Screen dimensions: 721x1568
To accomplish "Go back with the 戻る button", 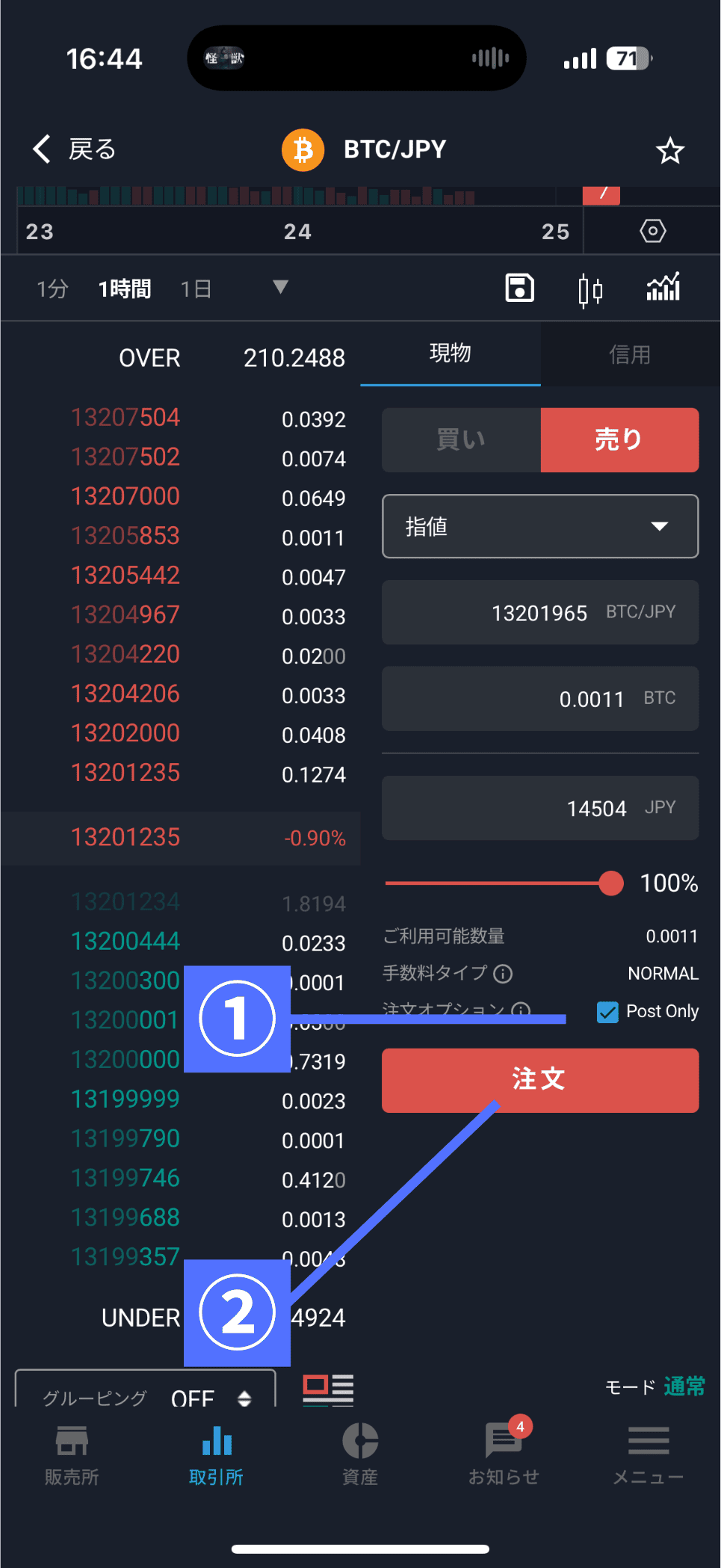I will [x=75, y=149].
